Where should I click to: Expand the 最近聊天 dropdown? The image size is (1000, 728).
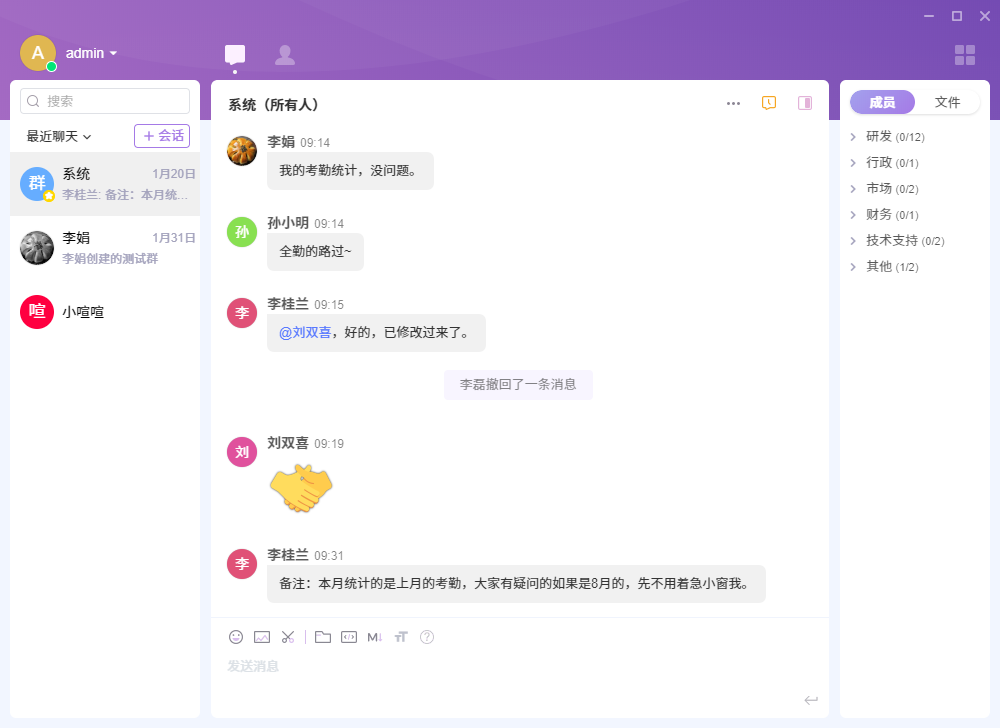[59, 136]
